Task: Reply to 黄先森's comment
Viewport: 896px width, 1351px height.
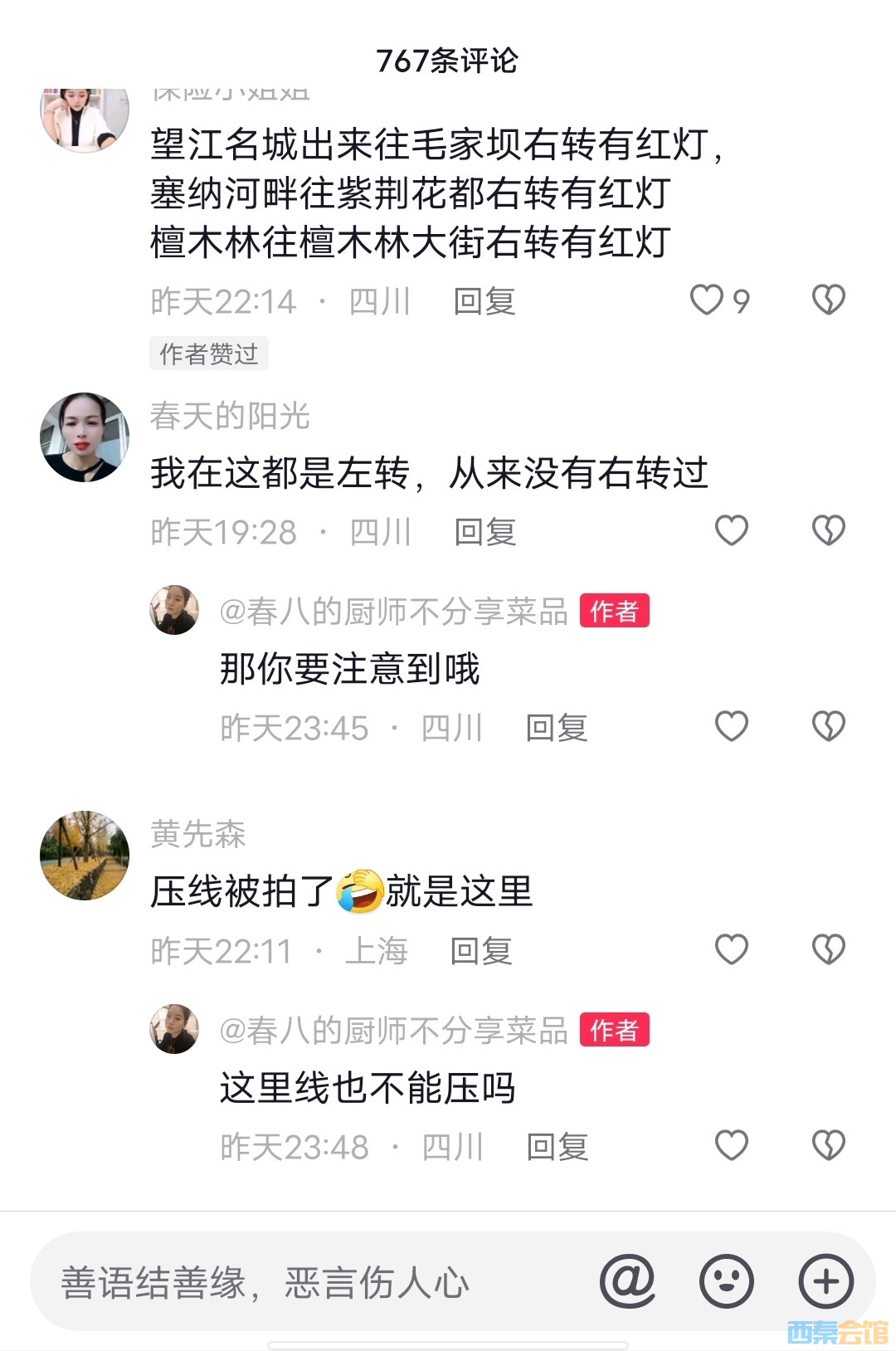Action: point(481,951)
